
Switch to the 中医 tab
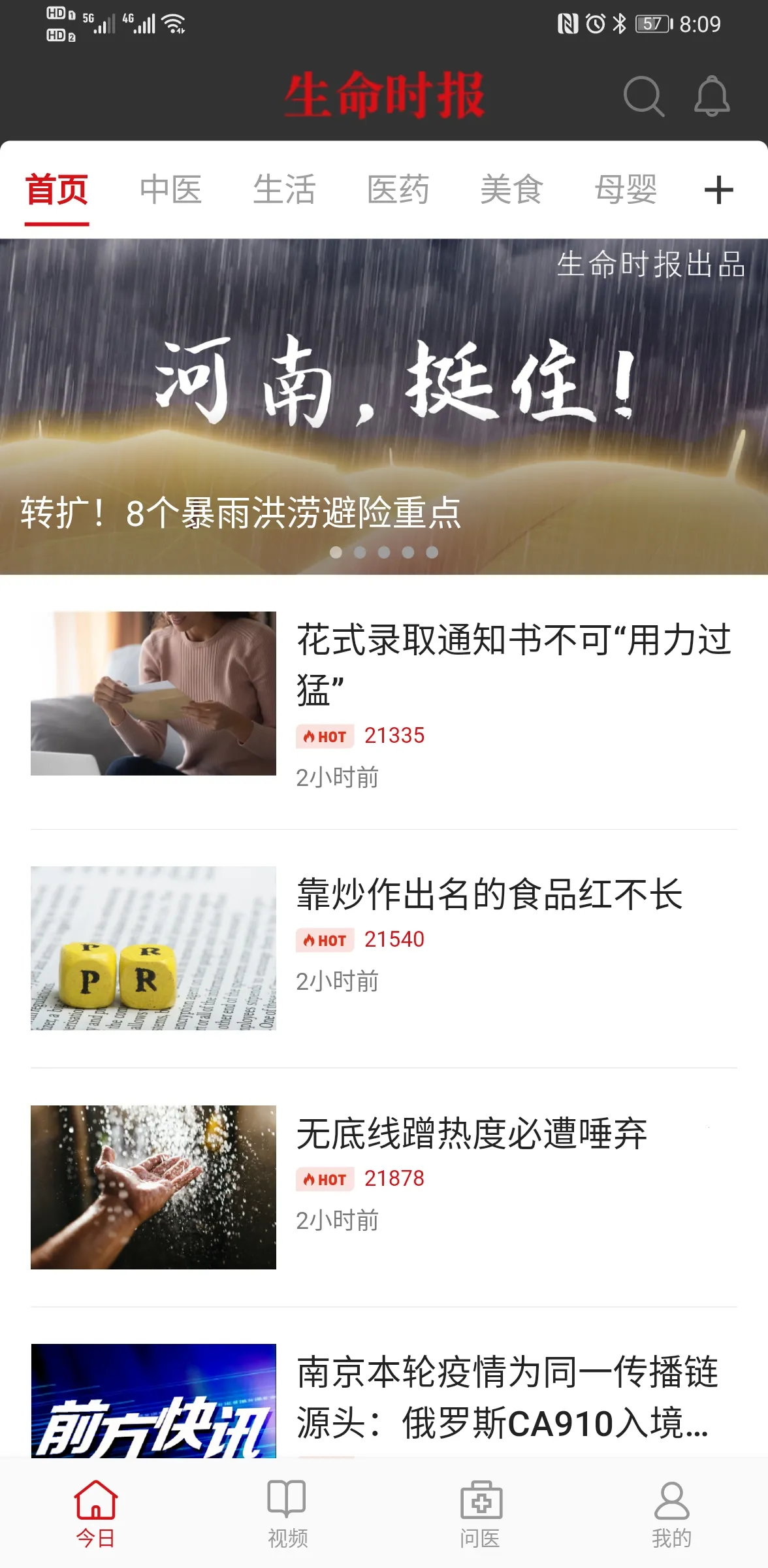point(170,189)
